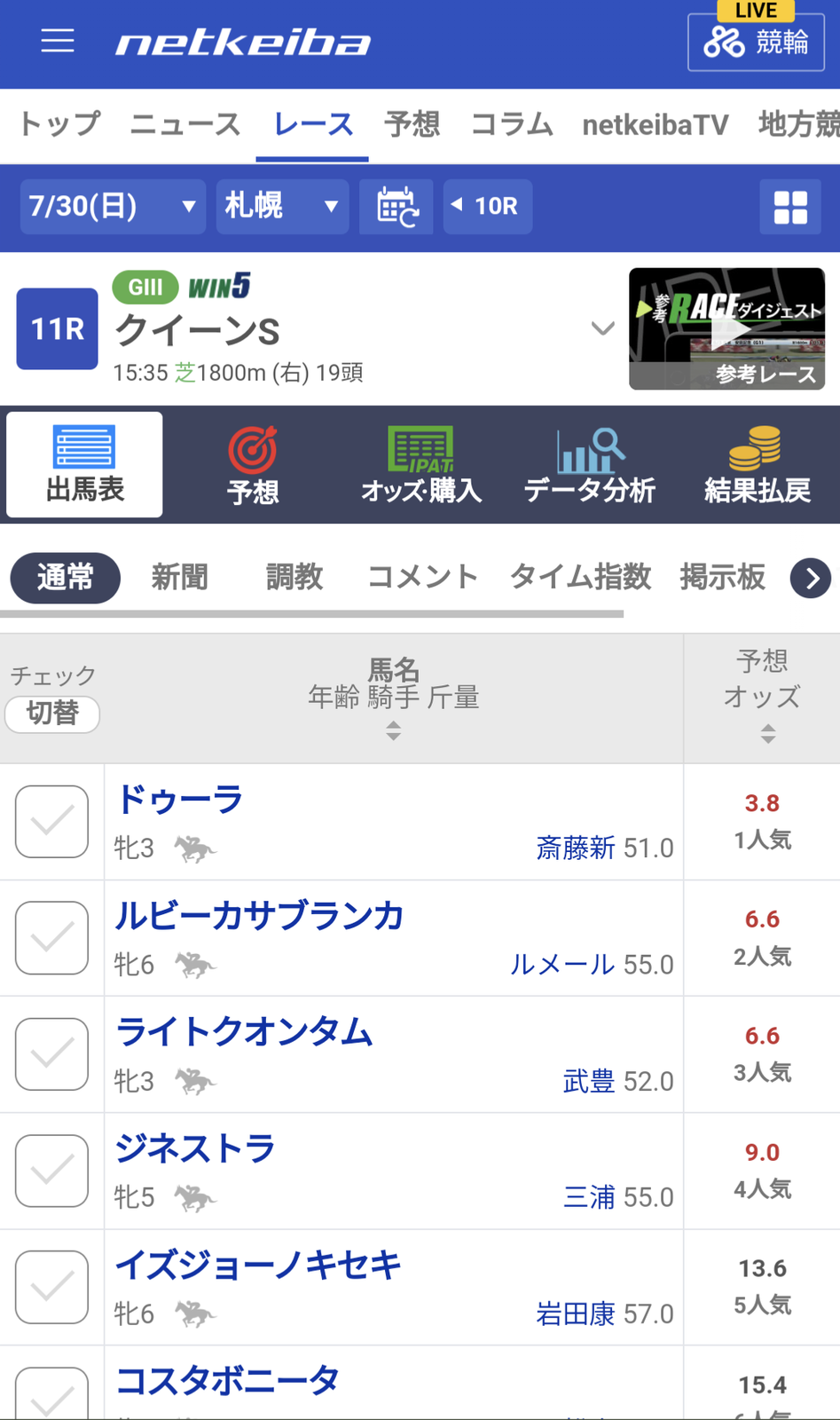Open the 札幌 racecourse dropdown
This screenshot has width=840, height=1420.
click(x=282, y=207)
